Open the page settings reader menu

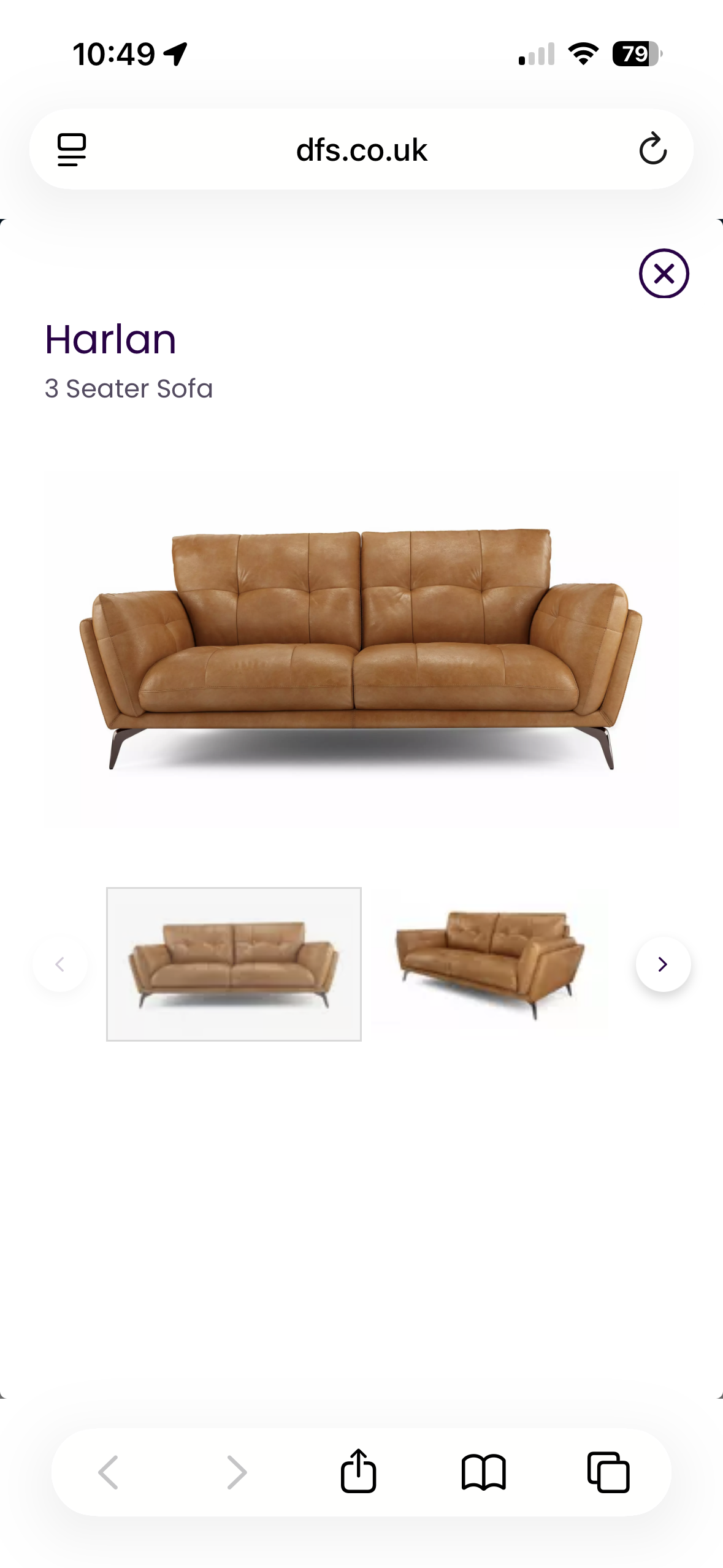[x=72, y=150]
